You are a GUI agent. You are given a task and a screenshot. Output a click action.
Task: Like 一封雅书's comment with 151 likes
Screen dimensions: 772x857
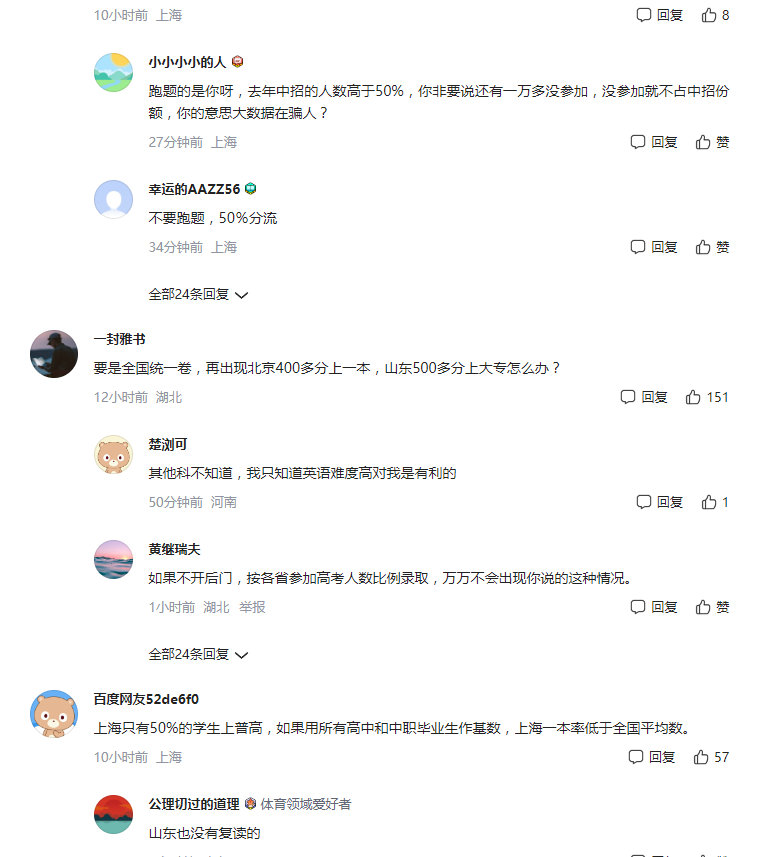pyautogui.click(x=707, y=397)
